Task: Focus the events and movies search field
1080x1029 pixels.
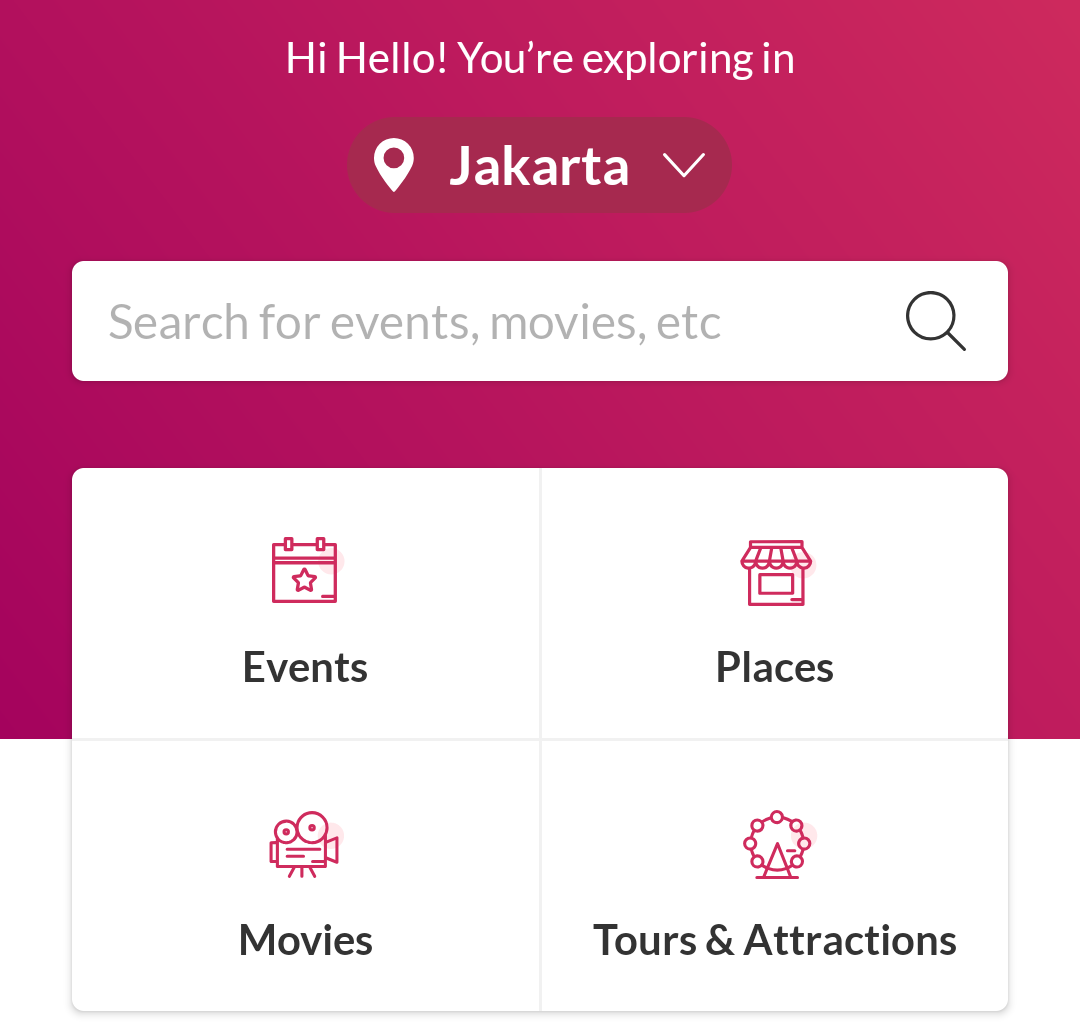Action: click(450, 322)
